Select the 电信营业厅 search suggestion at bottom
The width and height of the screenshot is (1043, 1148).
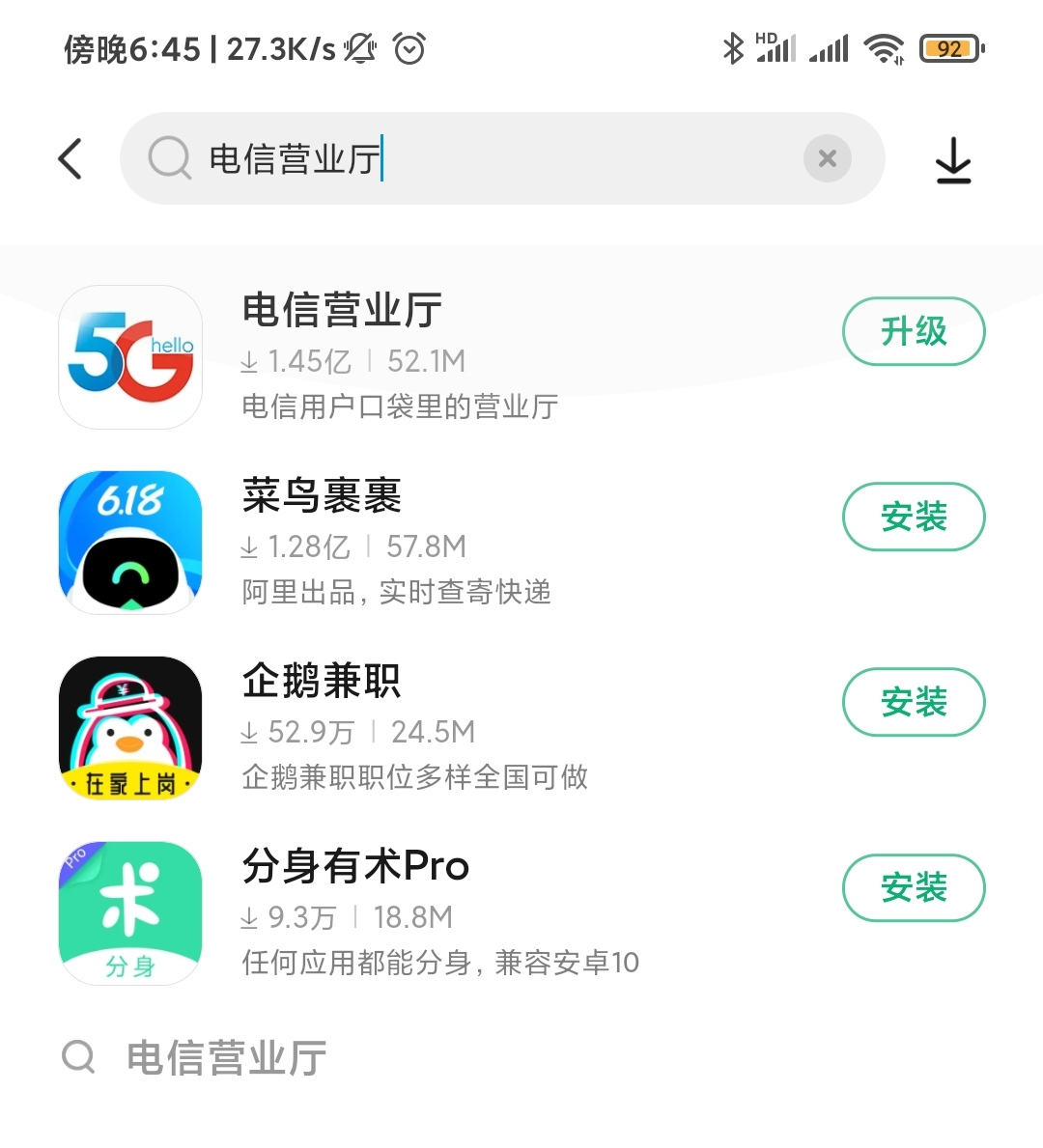227,1057
